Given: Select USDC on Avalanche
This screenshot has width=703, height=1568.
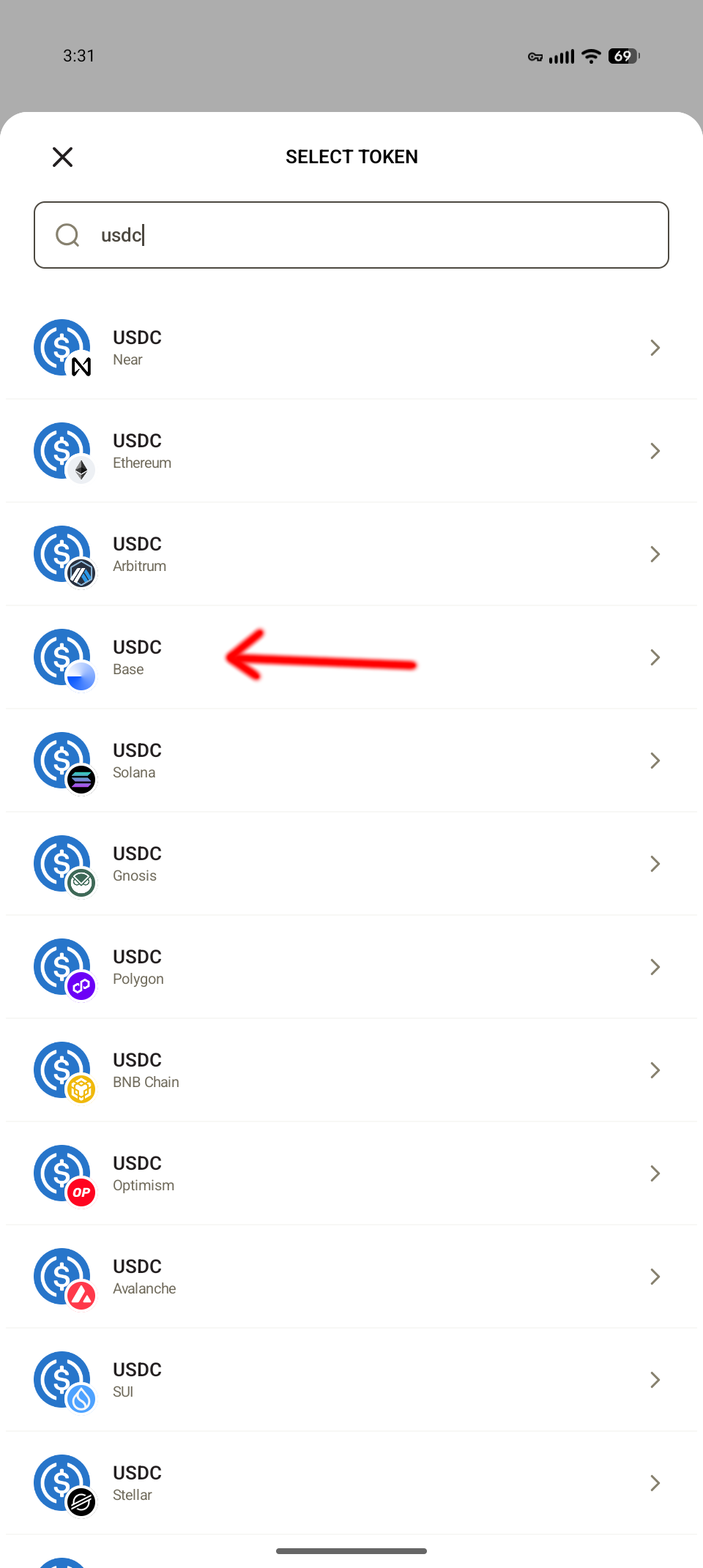Looking at the screenshot, I should [x=351, y=1277].
